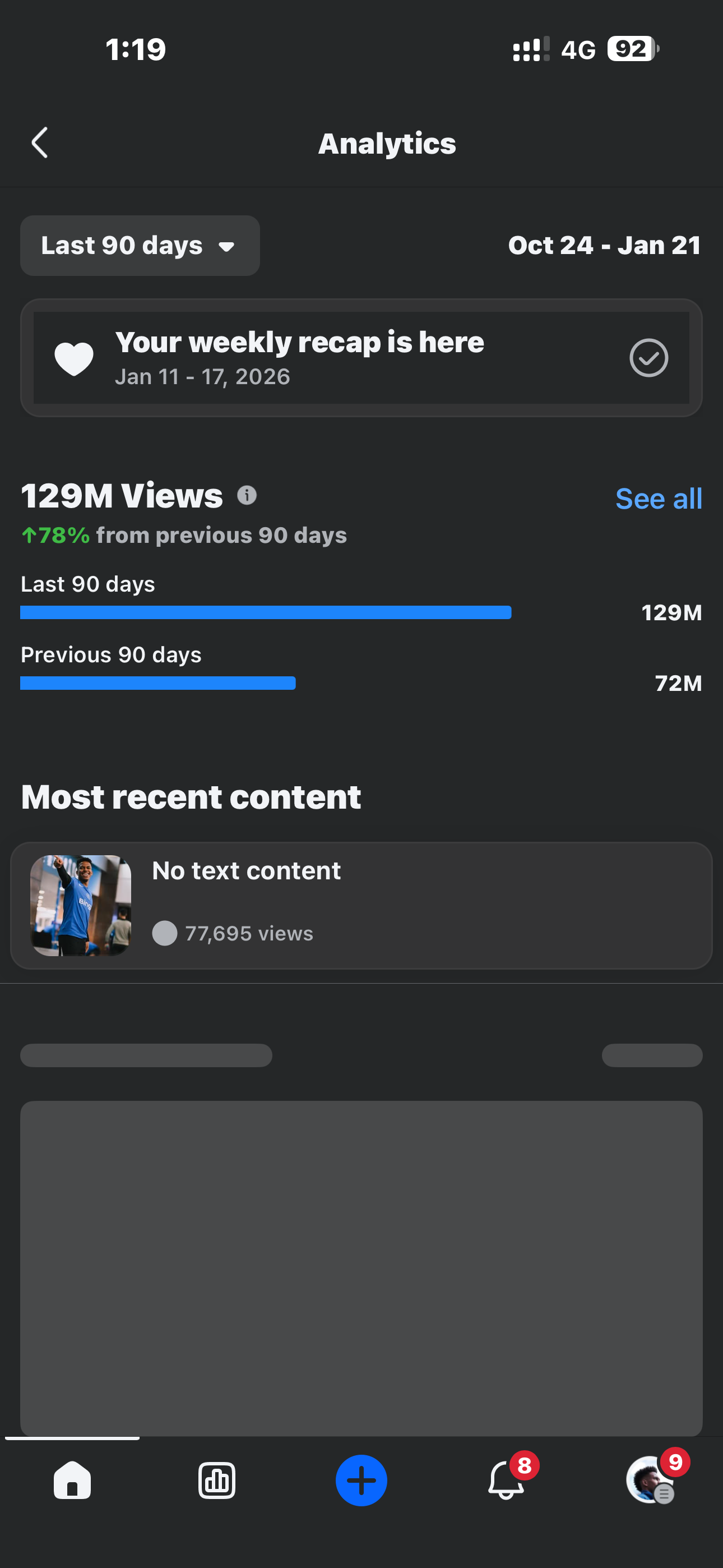The image size is (723, 1568).
Task: Open the No text content post
Action: pos(361,906)
